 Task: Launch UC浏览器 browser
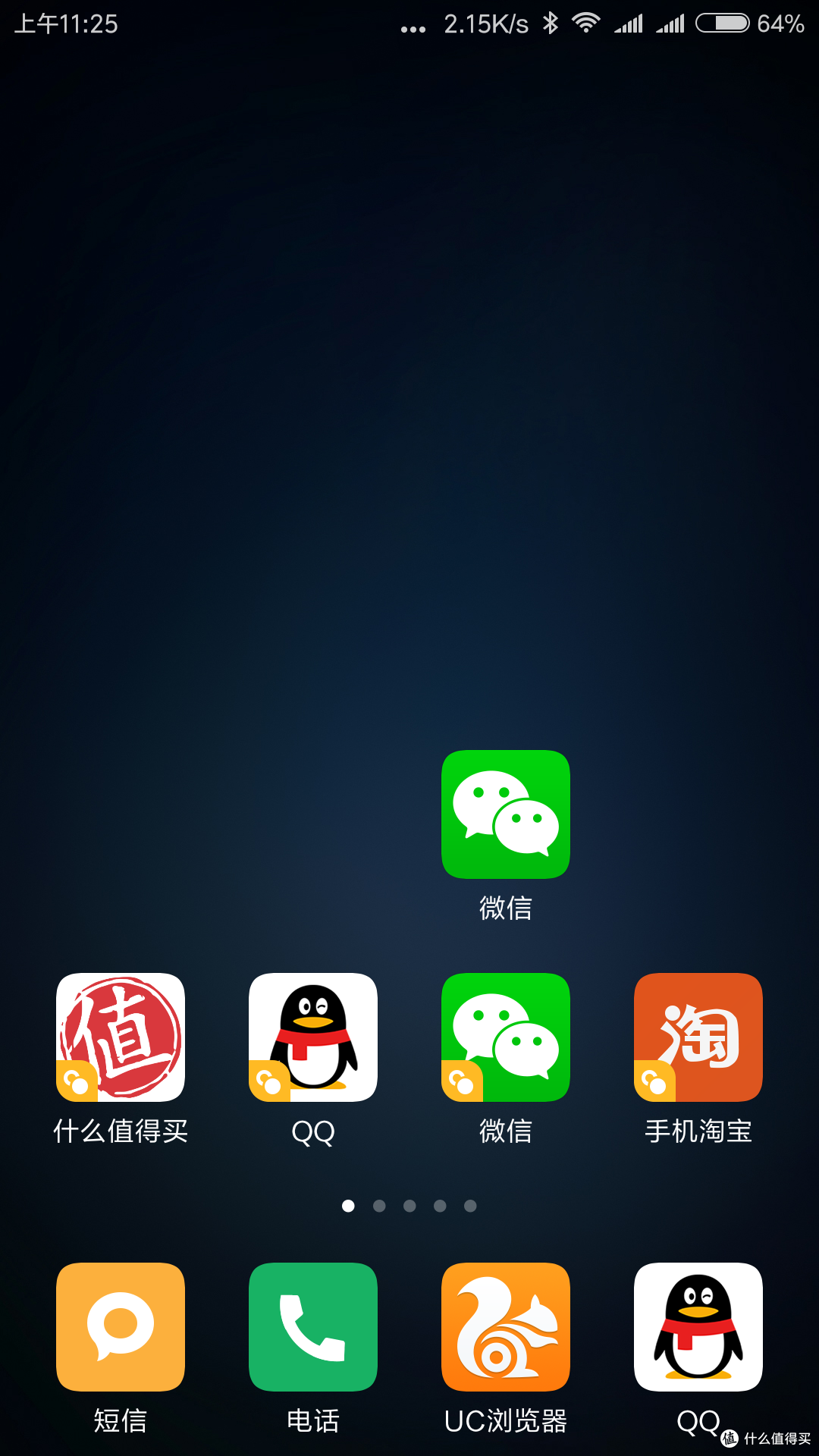coord(506,1326)
